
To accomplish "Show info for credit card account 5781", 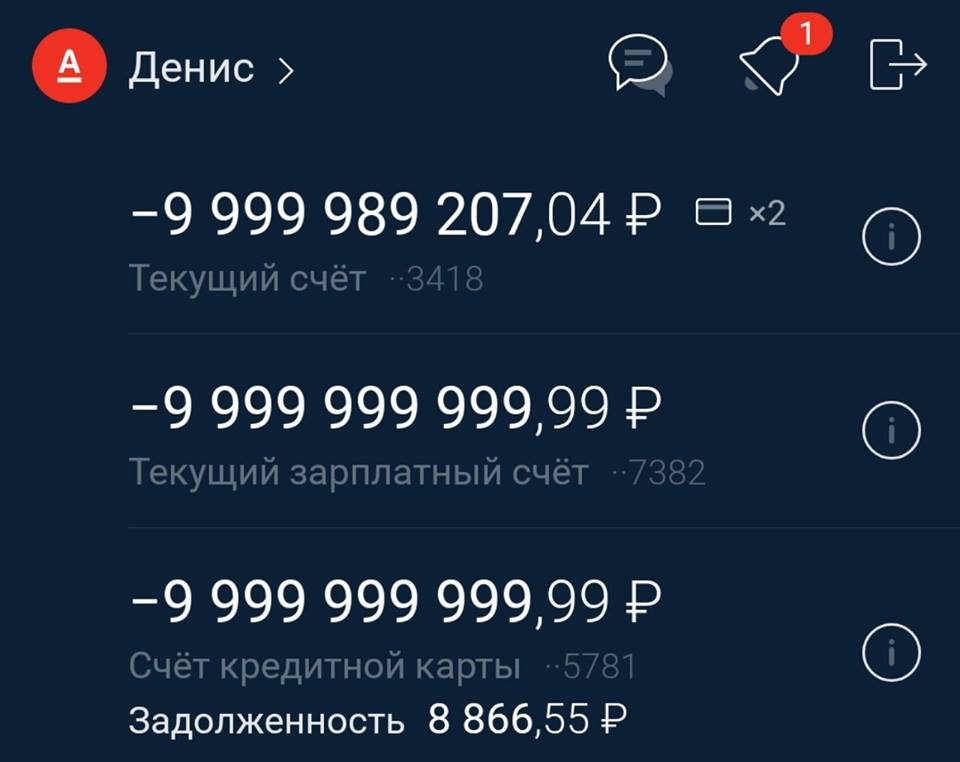I will click(x=890, y=651).
